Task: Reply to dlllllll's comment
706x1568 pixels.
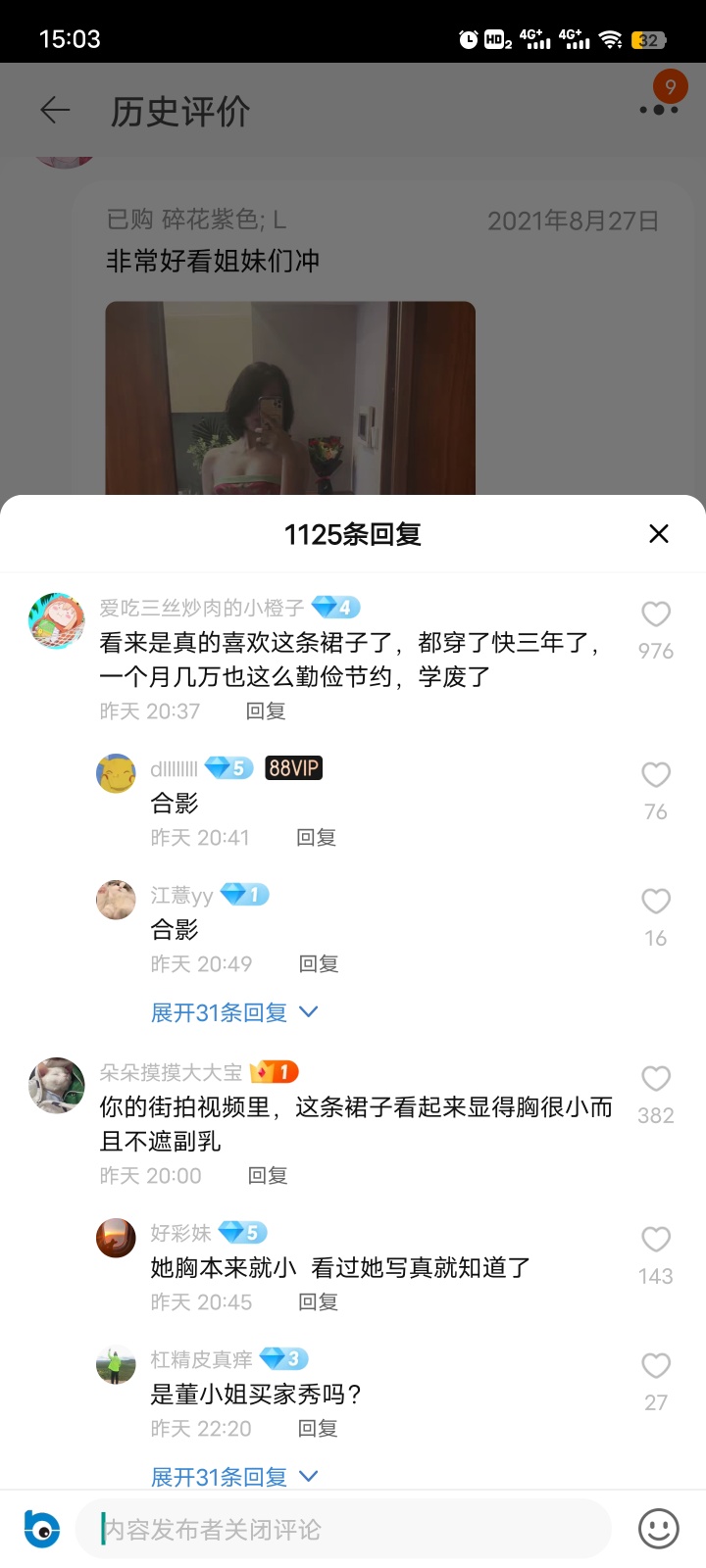Action: 316,838
